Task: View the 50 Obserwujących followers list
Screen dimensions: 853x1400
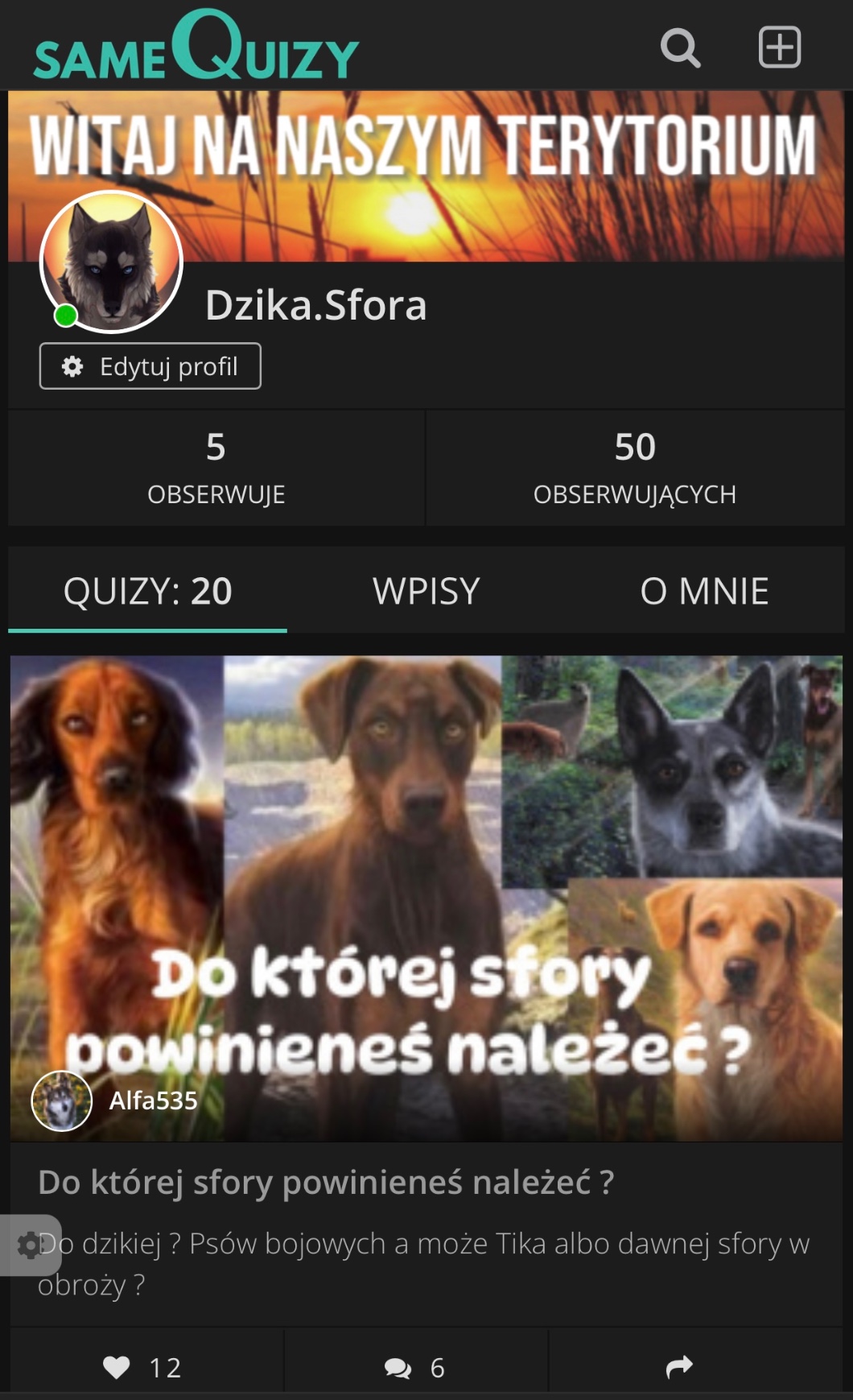Action: click(x=635, y=468)
